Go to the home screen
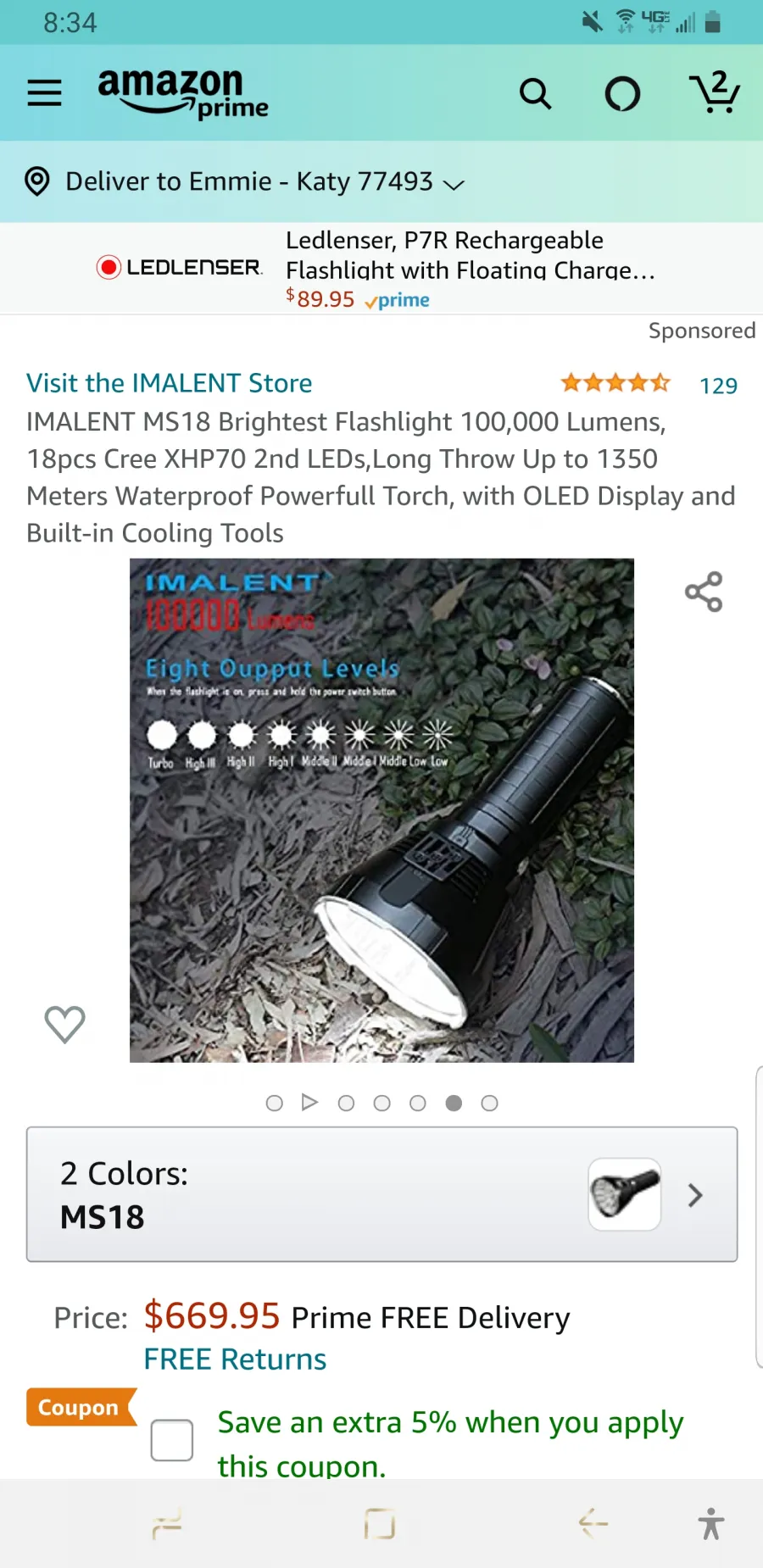763x1568 pixels. click(x=379, y=1524)
